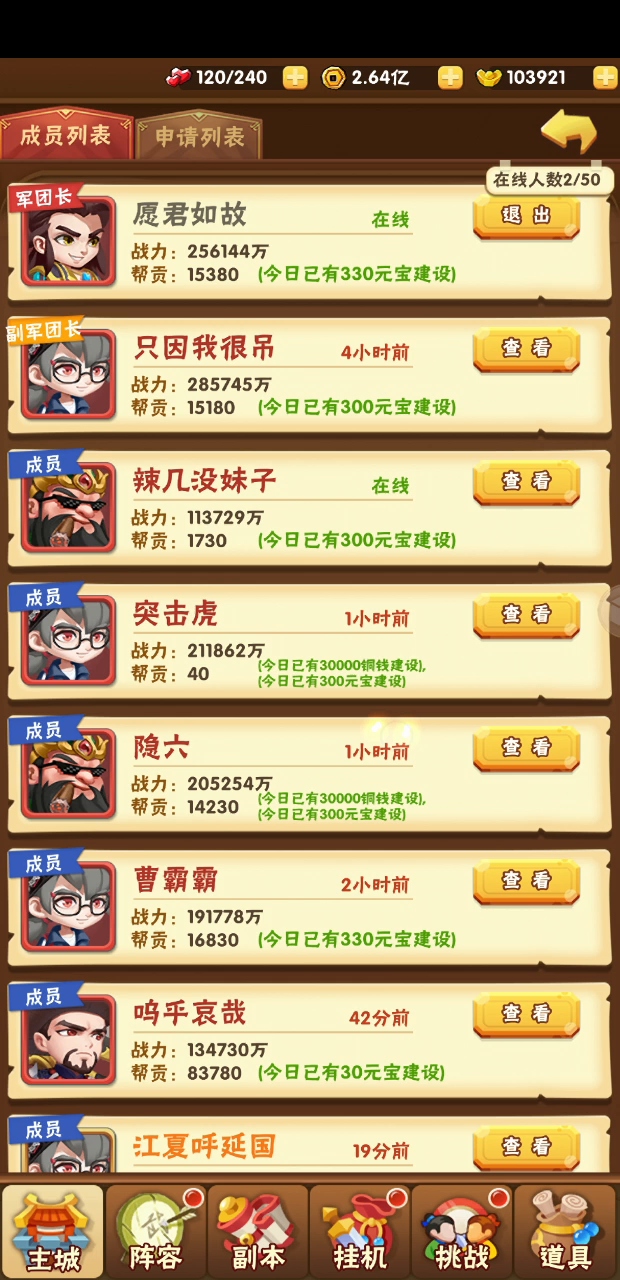Tap 退出 button next to 愿君如故

click(526, 216)
